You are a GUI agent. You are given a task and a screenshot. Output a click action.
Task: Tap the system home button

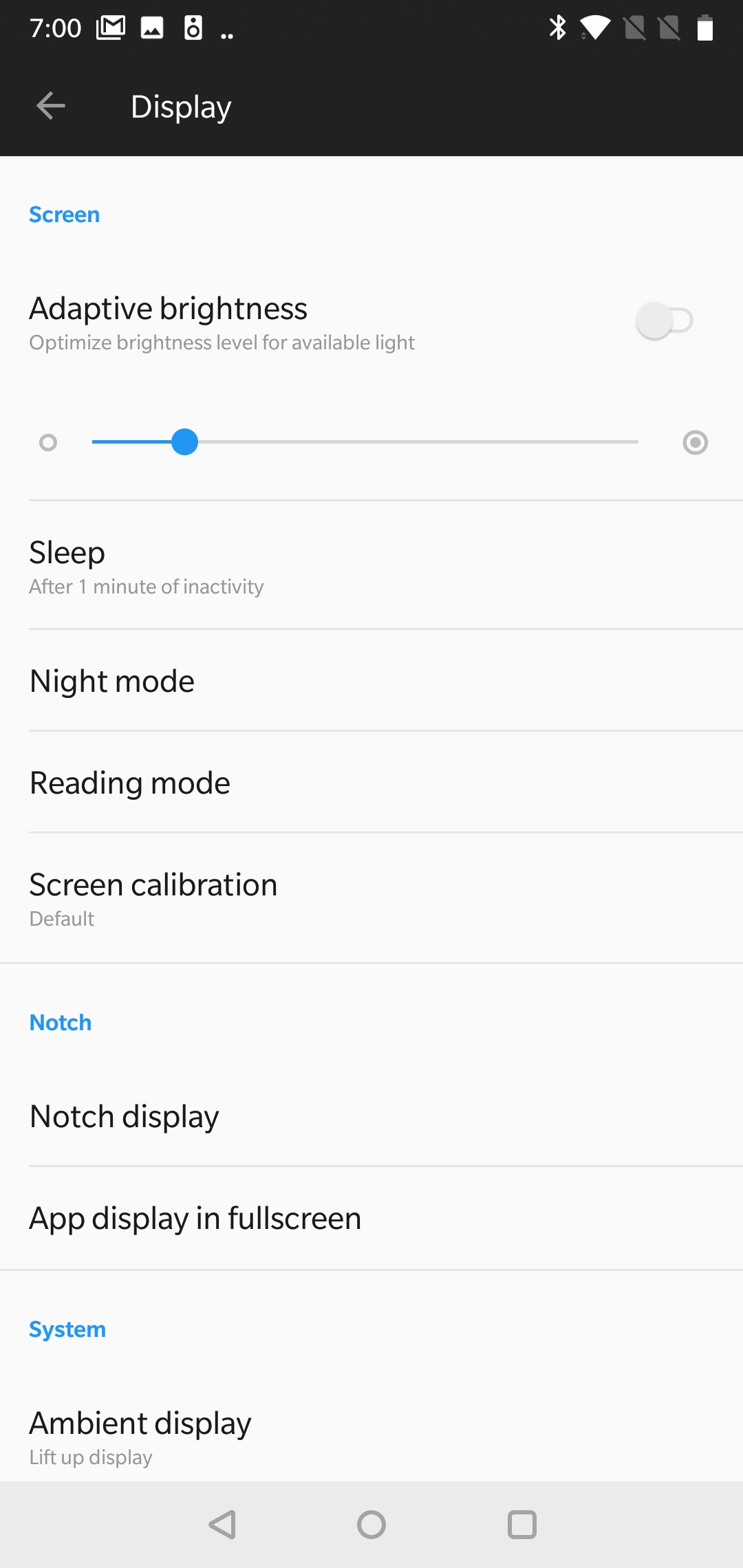(371, 1525)
